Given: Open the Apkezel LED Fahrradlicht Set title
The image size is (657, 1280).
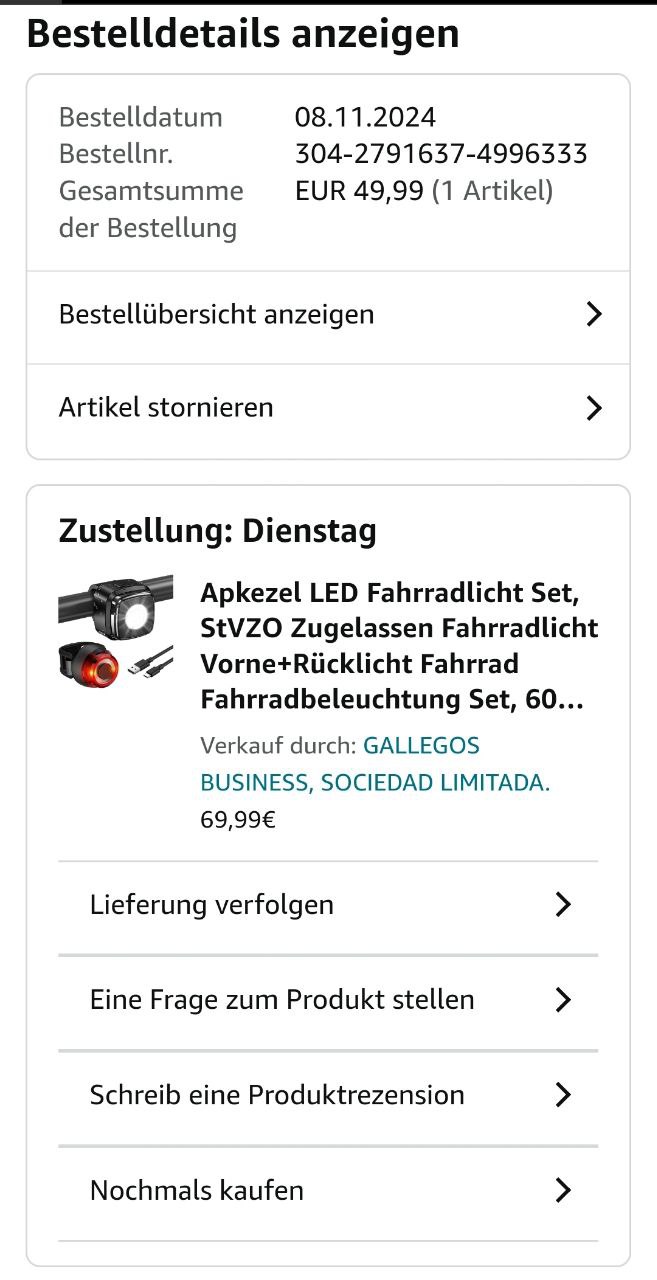Looking at the screenshot, I should pyautogui.click(x=399, y=646).
